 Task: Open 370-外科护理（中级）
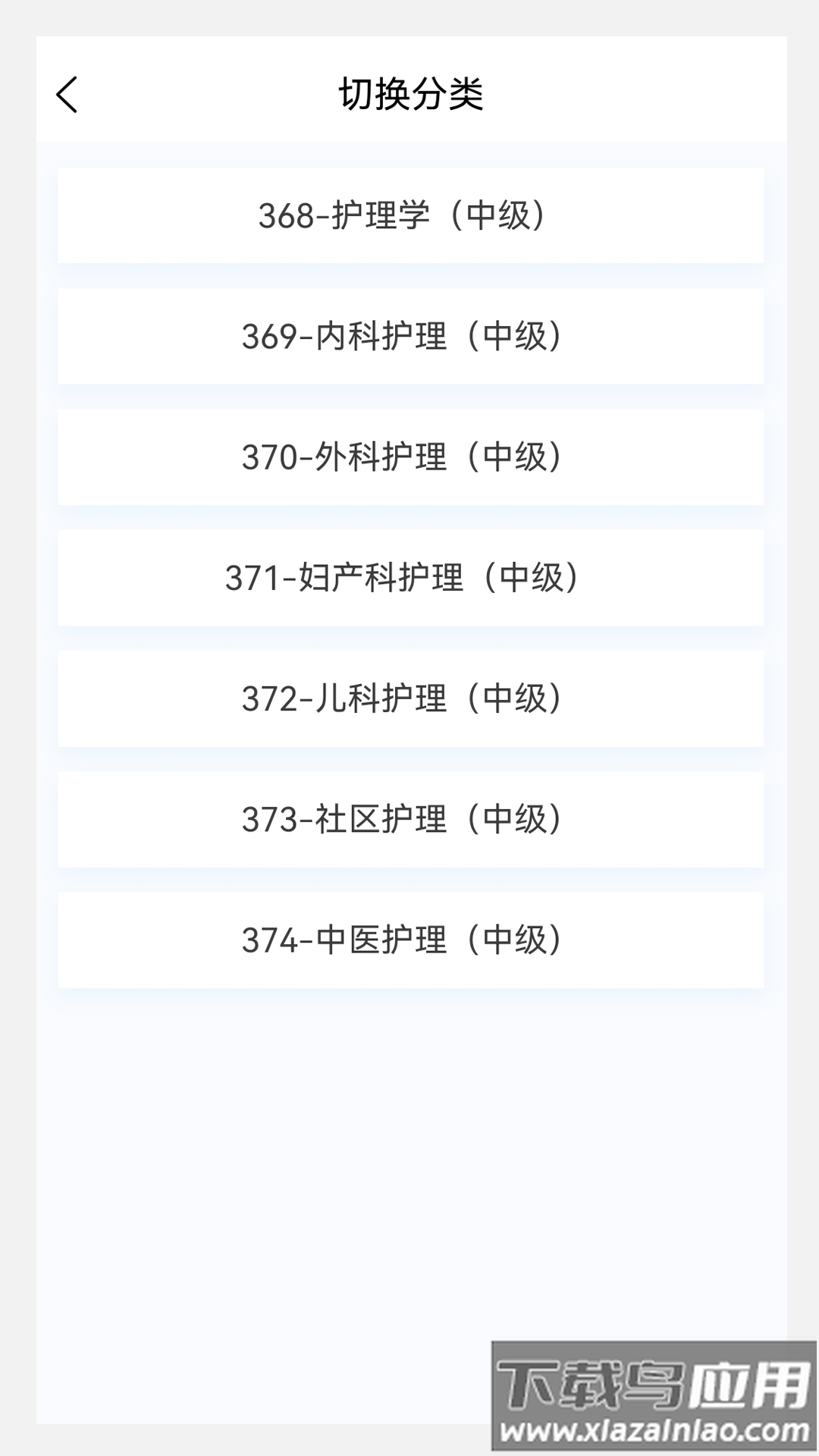409,457
